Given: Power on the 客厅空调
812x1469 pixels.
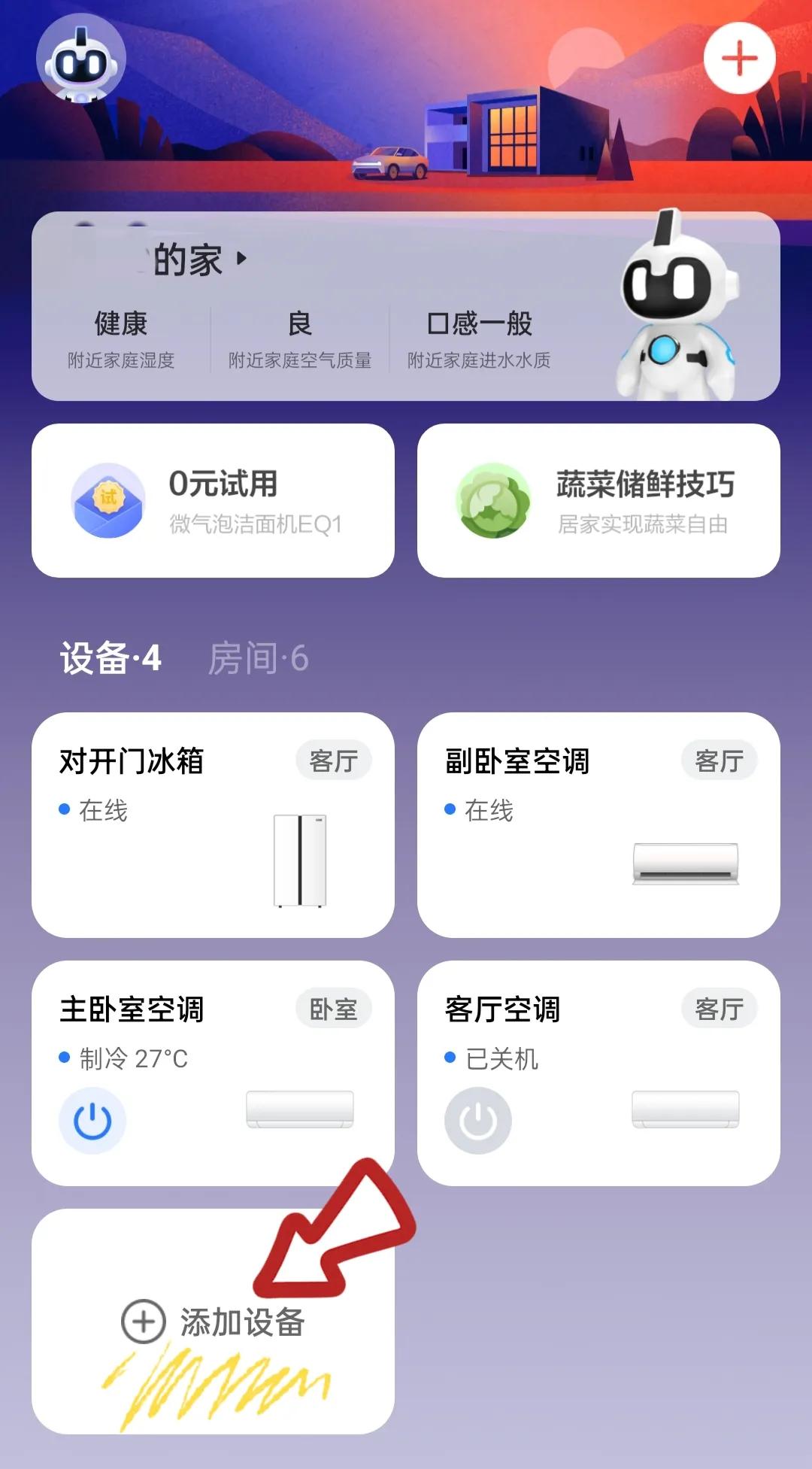Looking at the screenshot, I should (477, 1119).
